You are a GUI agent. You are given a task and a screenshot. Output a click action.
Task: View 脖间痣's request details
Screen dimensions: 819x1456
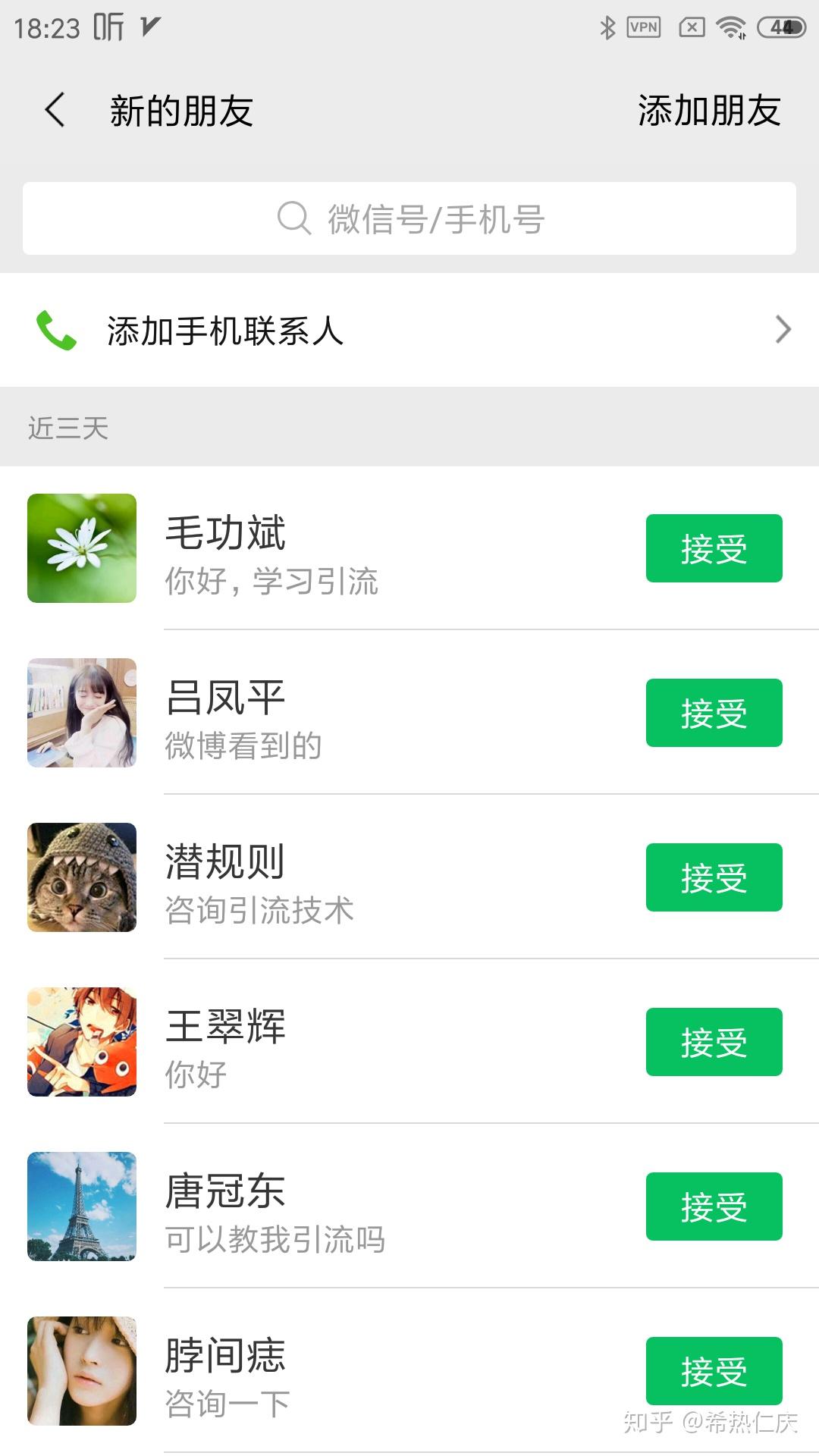[341, 1373]
